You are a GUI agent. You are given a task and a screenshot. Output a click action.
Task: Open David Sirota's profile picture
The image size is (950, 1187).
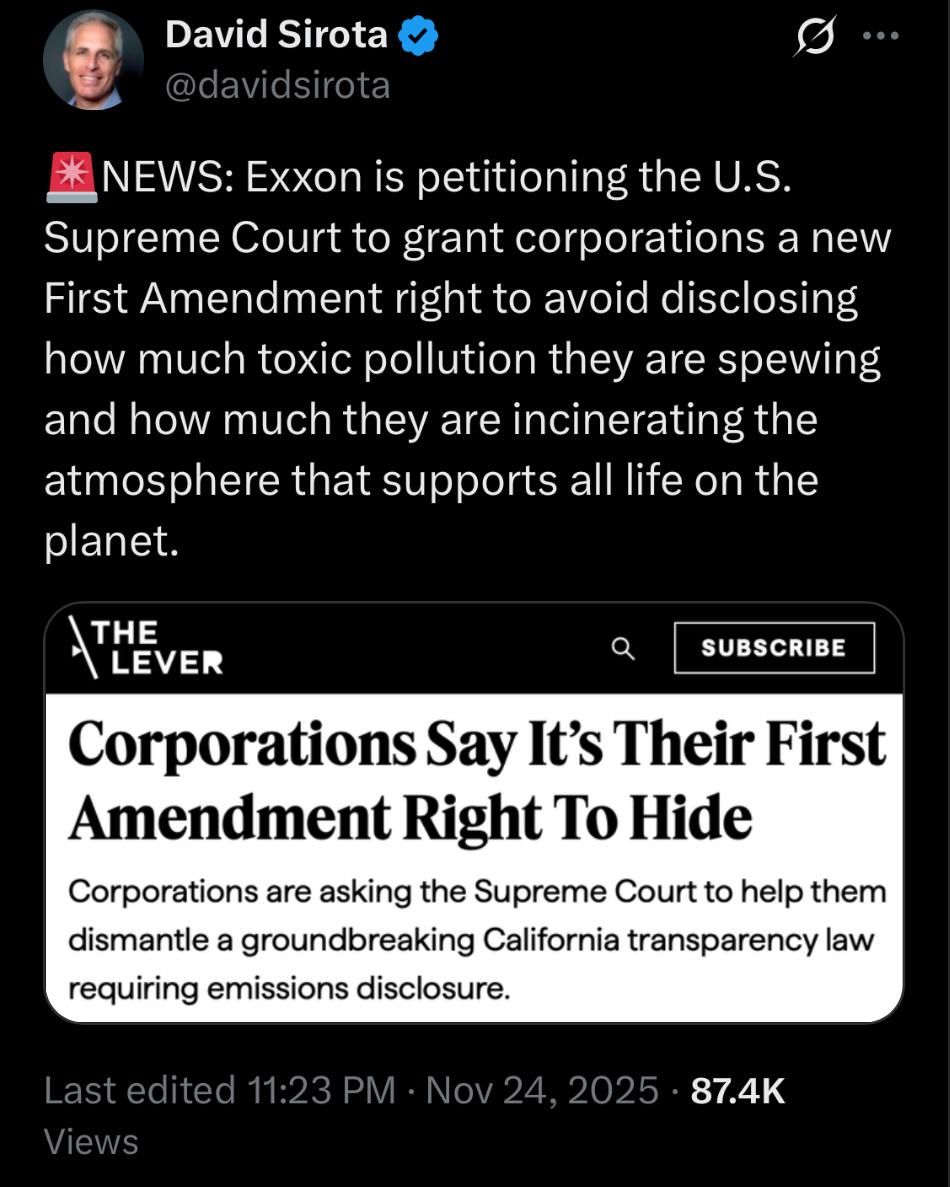pos(93,60)
